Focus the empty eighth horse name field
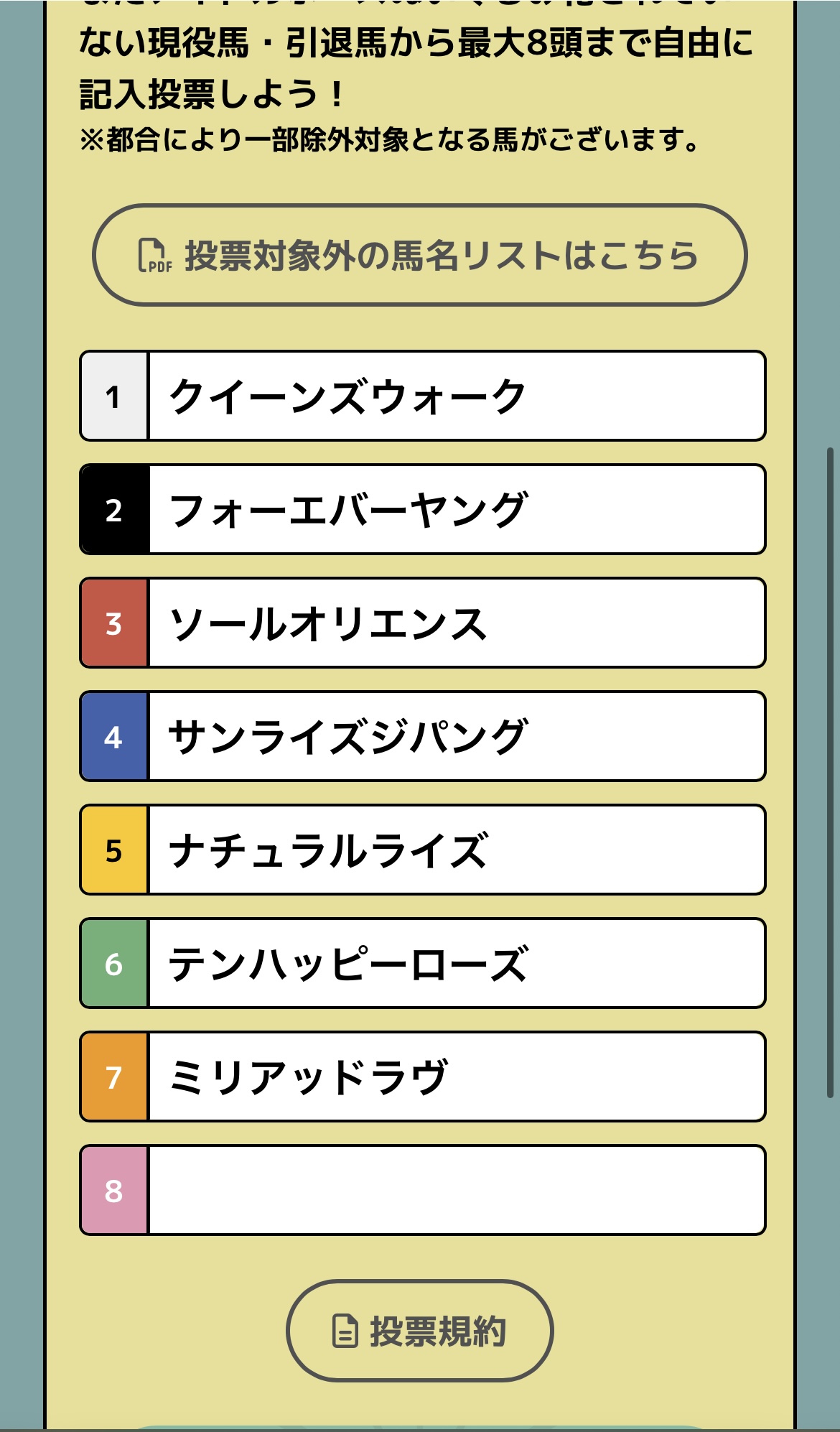The image size is (840, 1432). coord(457,1190)
